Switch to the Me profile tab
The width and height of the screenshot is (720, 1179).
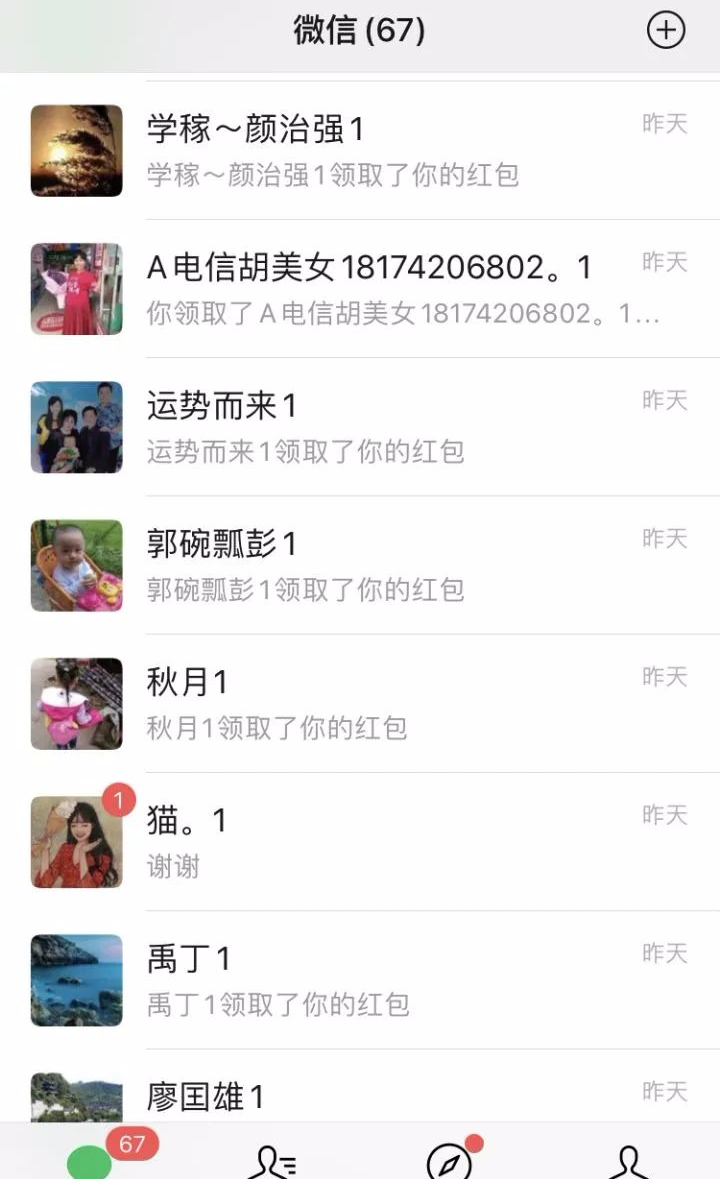pyautogui.click(x=630, y=1160)
